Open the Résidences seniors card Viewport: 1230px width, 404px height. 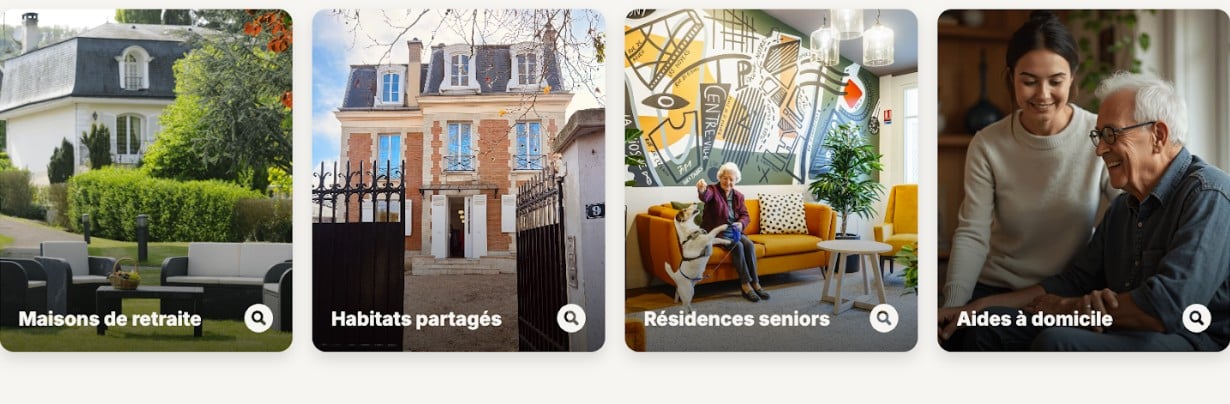tap(771, 180)
